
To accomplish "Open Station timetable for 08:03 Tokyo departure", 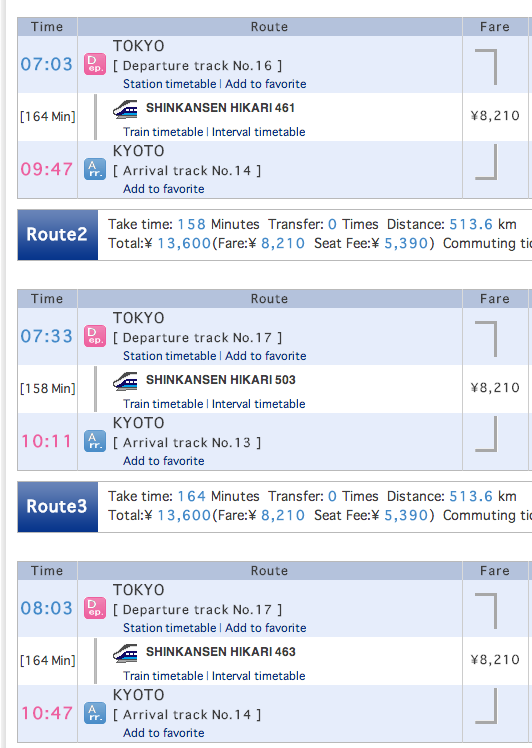I will 169,628.
